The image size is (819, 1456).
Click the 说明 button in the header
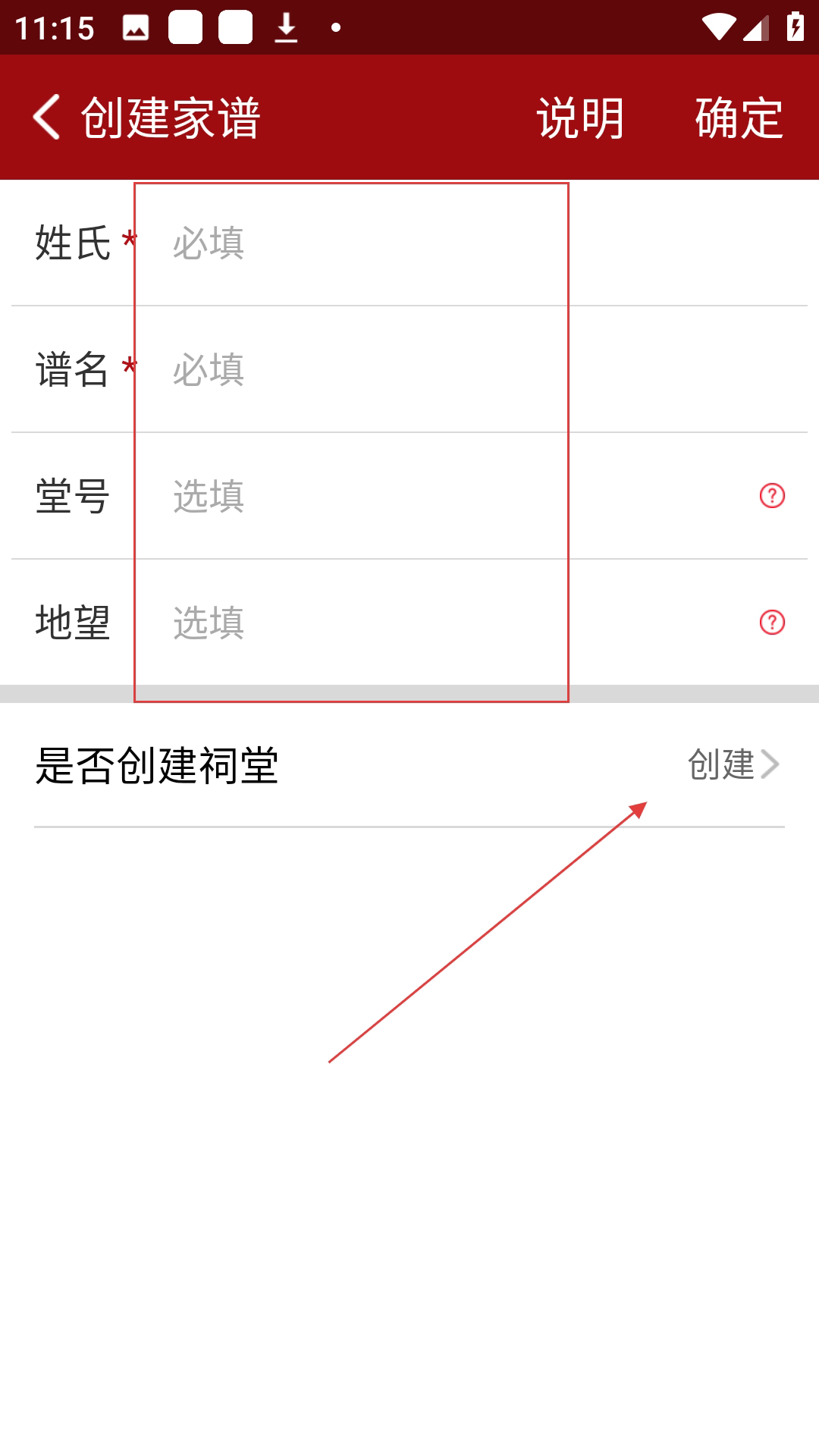point(581,118)
